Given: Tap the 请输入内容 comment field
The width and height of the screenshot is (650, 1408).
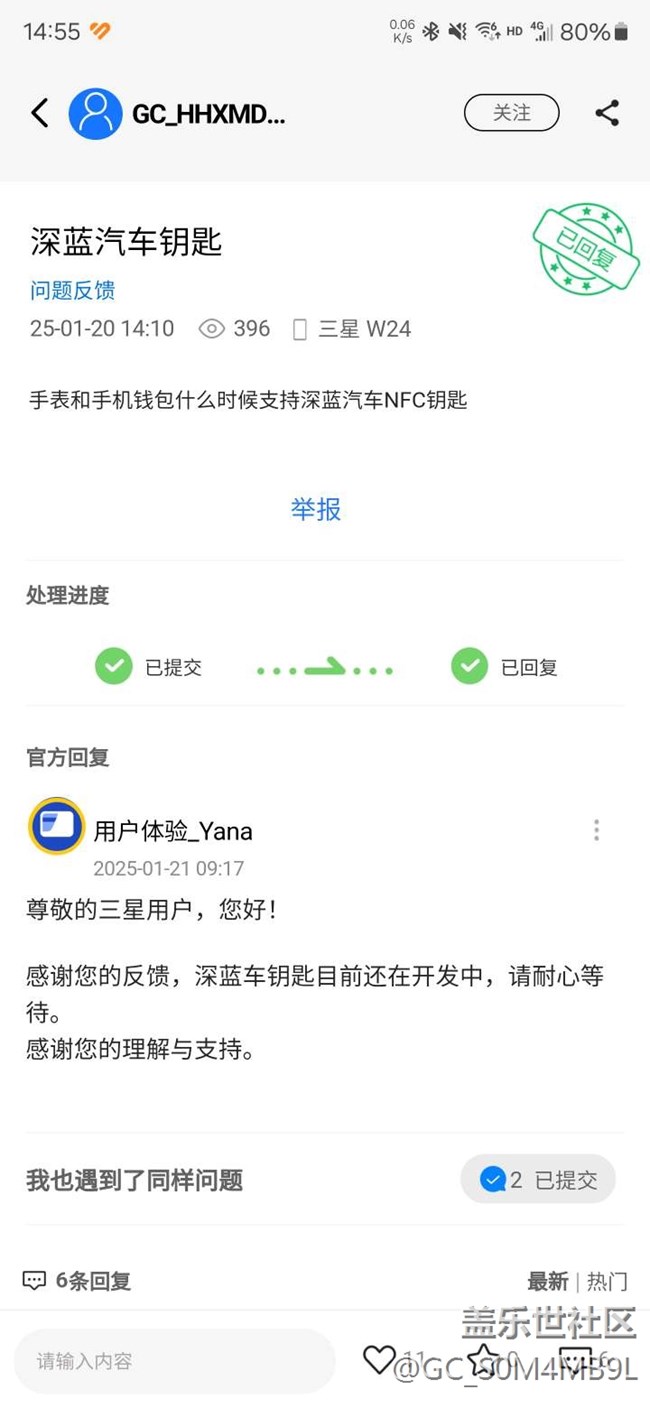Looking at the screenshot, I should tap(175, 1361).
